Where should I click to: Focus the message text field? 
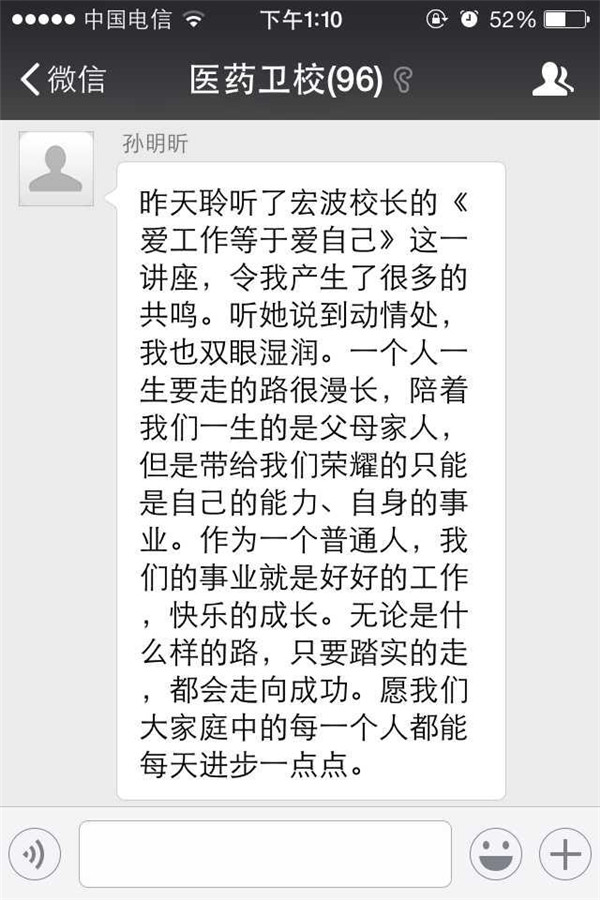(265, 854)
